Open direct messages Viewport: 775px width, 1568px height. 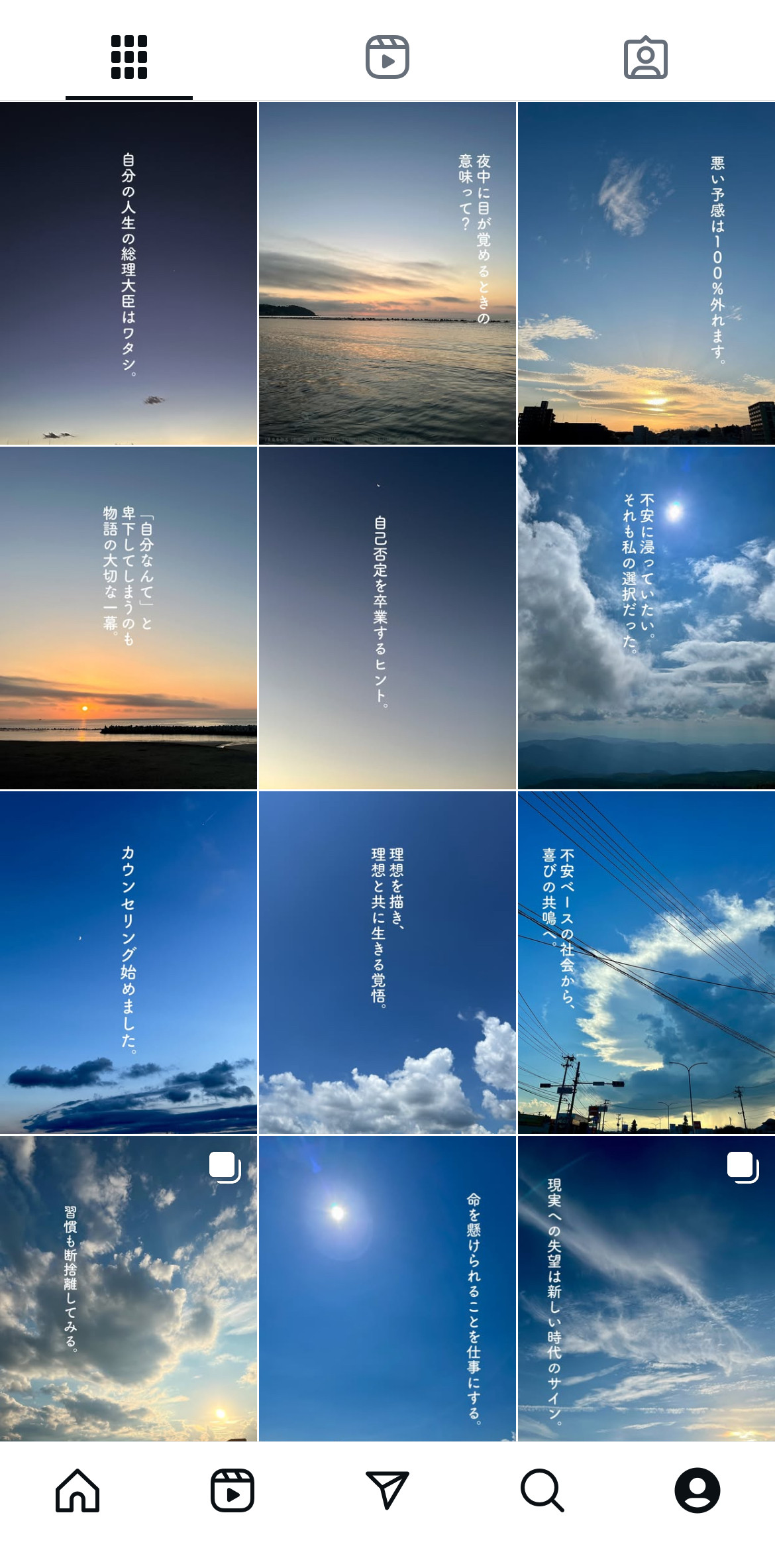tap(387, 1490)
